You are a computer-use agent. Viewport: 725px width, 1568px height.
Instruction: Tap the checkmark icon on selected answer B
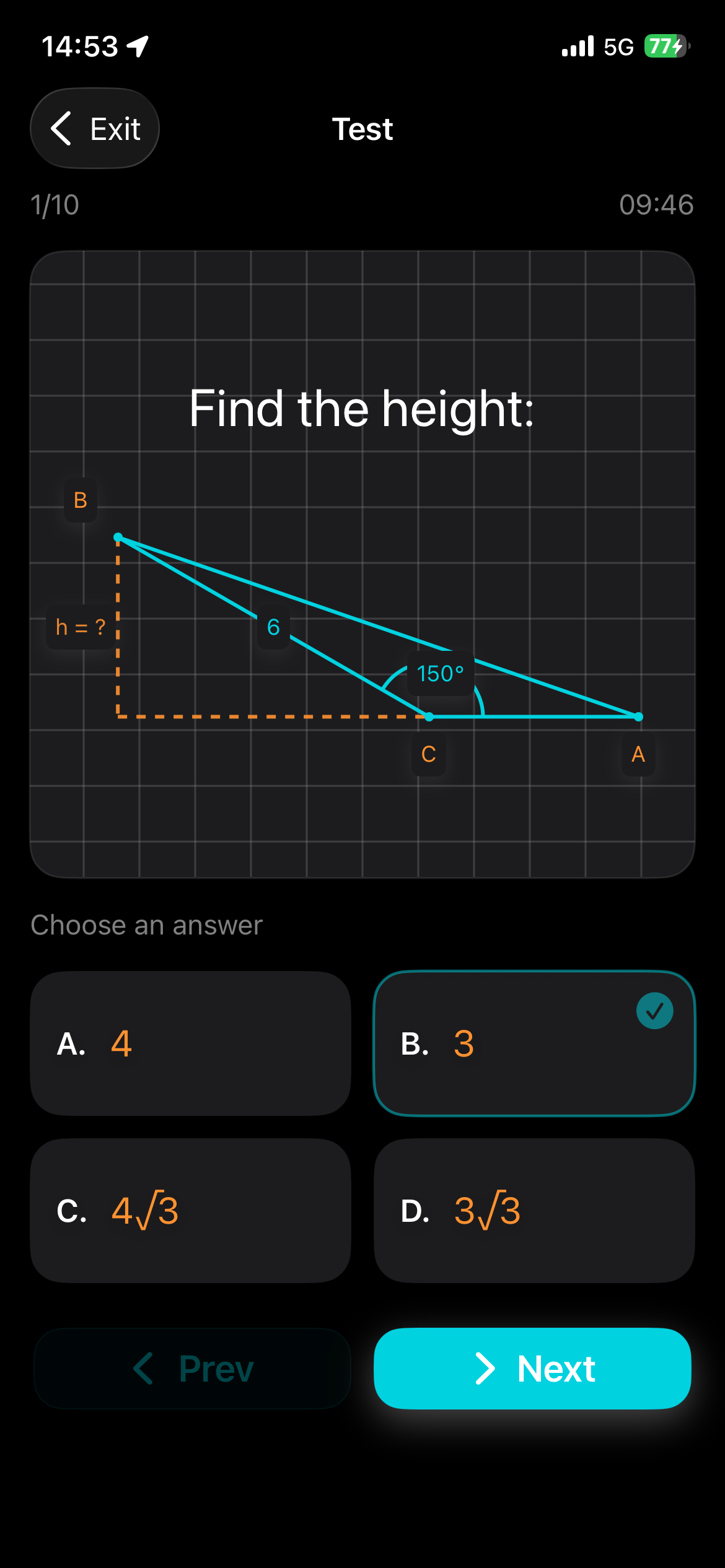(655, 1010)
